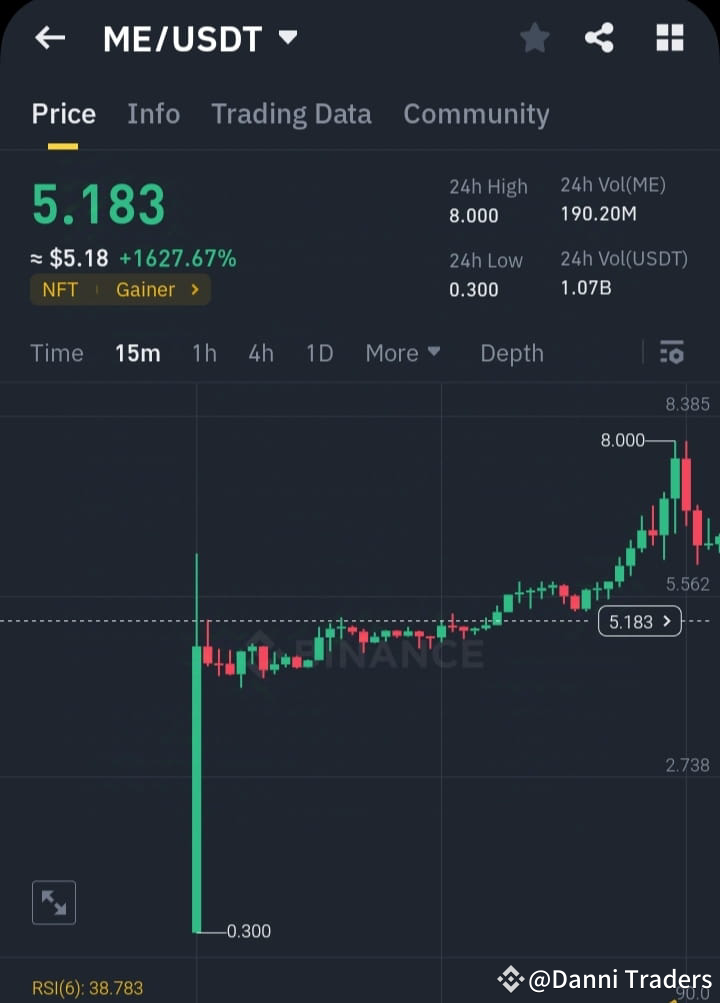This screenshot has height=1003, width=720.
Task: Open the Trading Data tab
Action: click(x=291, y=114)
